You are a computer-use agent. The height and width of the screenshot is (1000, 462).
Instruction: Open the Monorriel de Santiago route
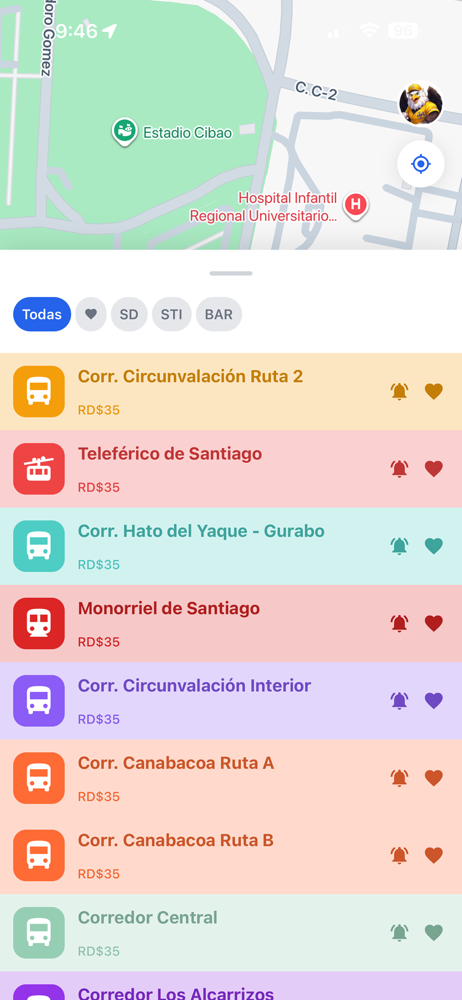coord(231,624)
